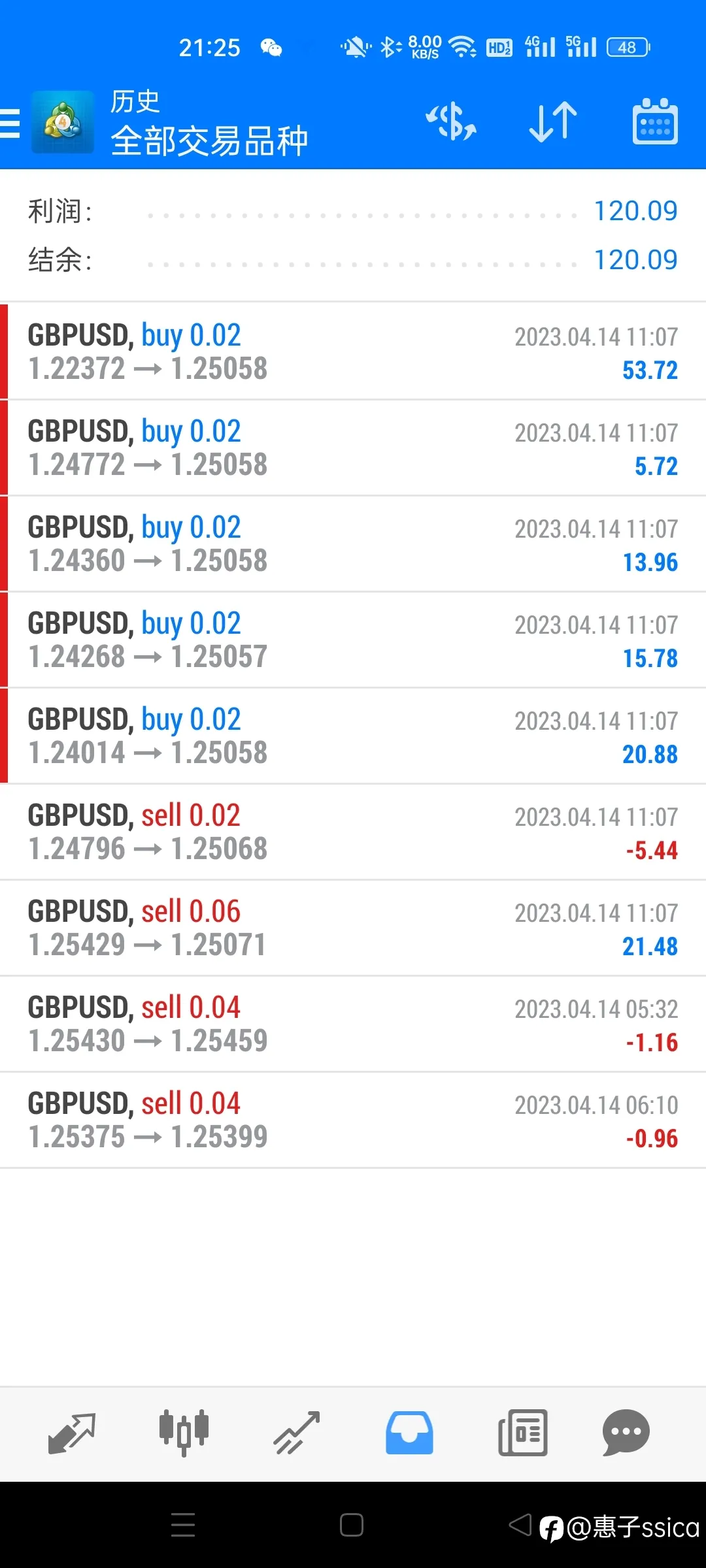
Task: Open the GBPUSD sell 0.04 trade at 05:32
Action: (x=353, y=1024)
